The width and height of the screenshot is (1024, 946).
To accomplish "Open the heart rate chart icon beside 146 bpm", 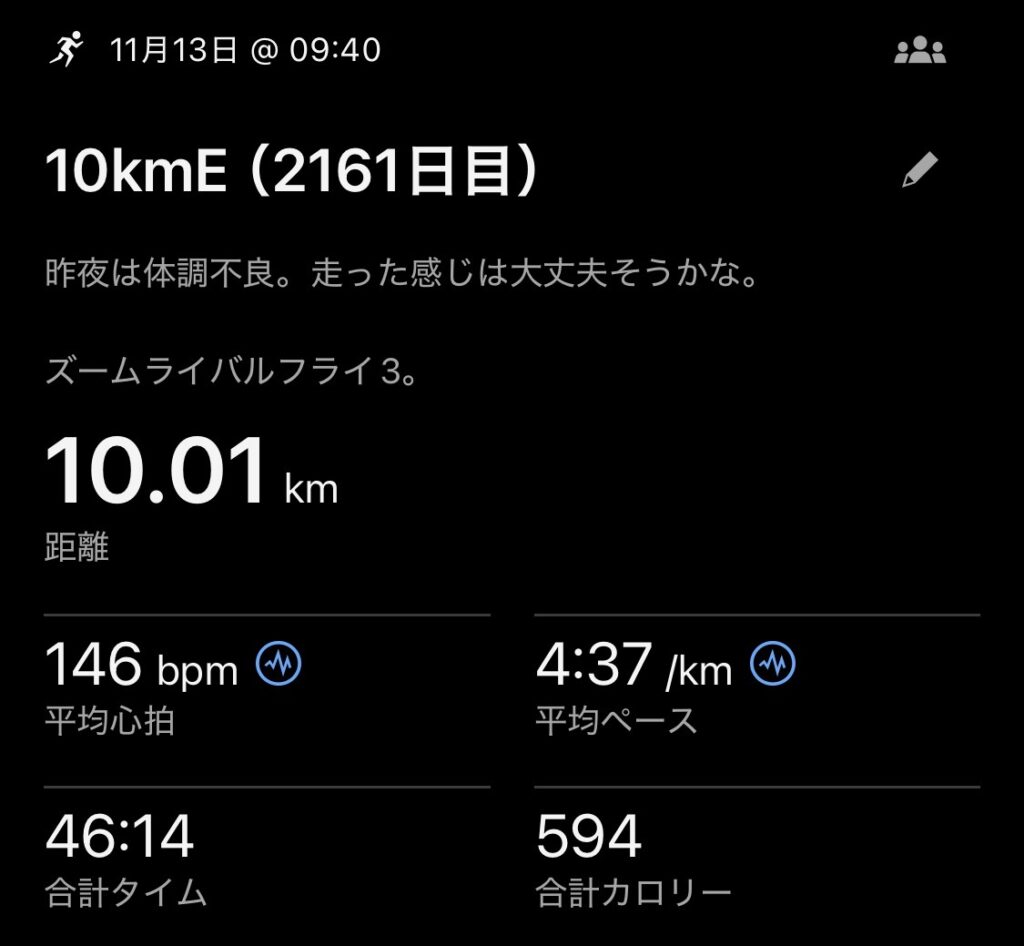I will click(x=280, y=664).
